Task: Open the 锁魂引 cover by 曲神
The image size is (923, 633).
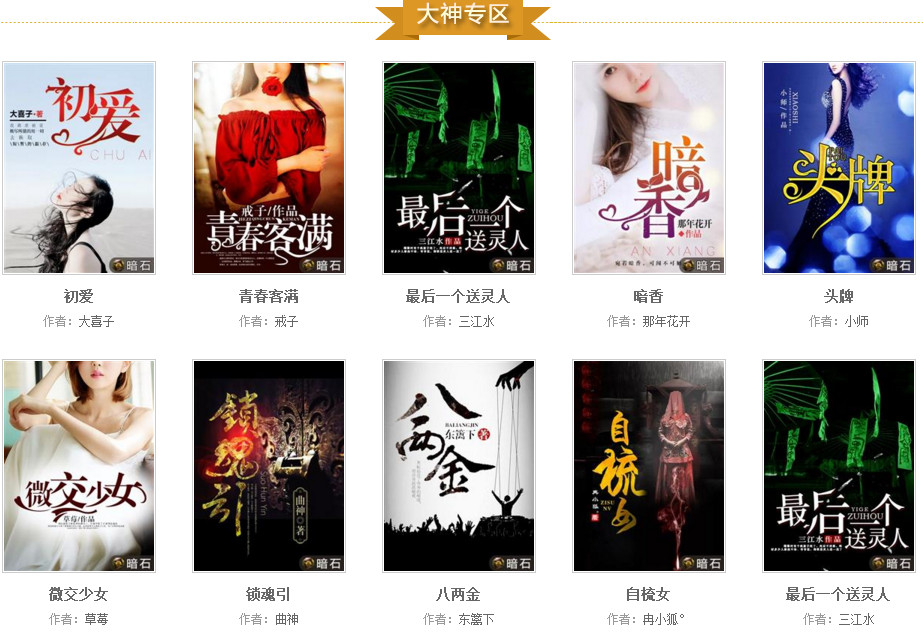Action: (269, 466)
